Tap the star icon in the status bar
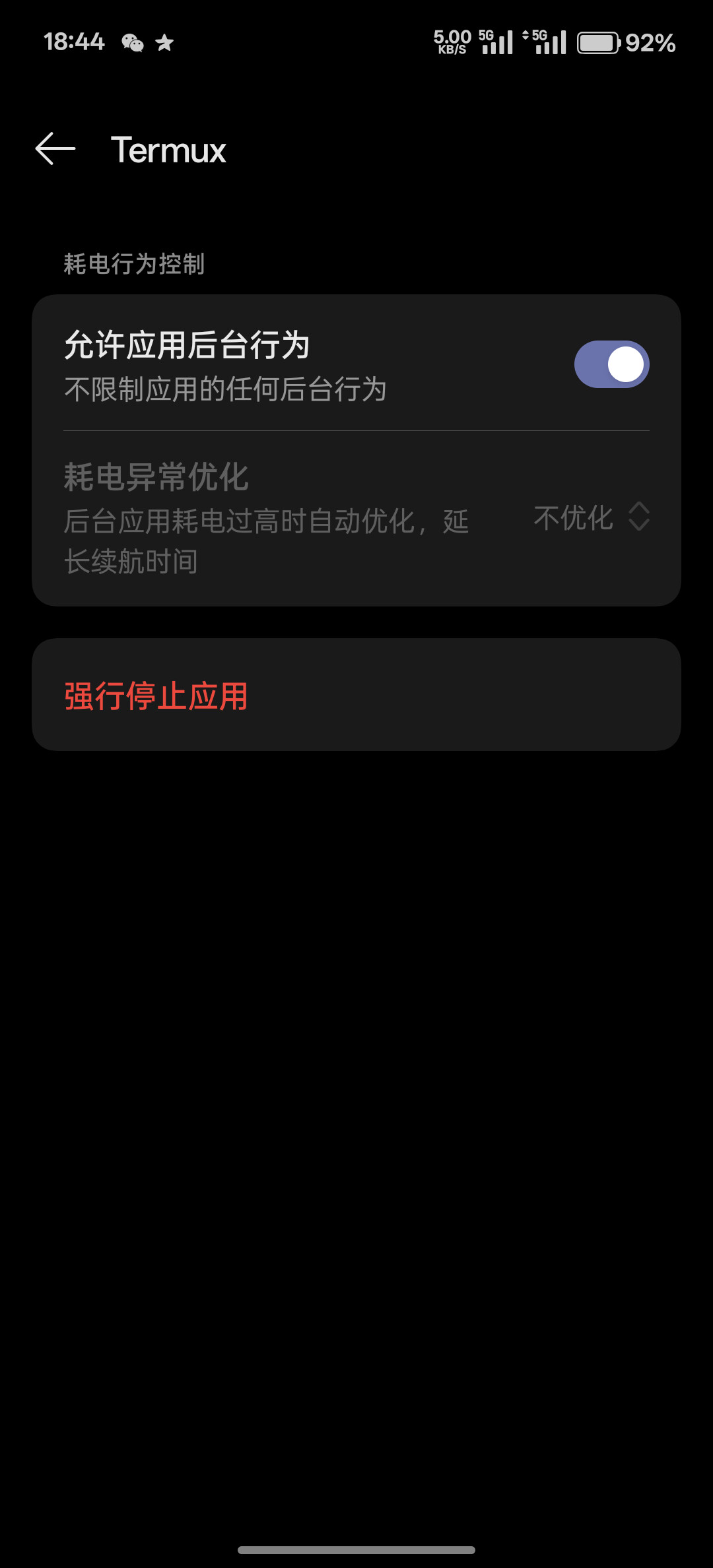 pos(165,42)
